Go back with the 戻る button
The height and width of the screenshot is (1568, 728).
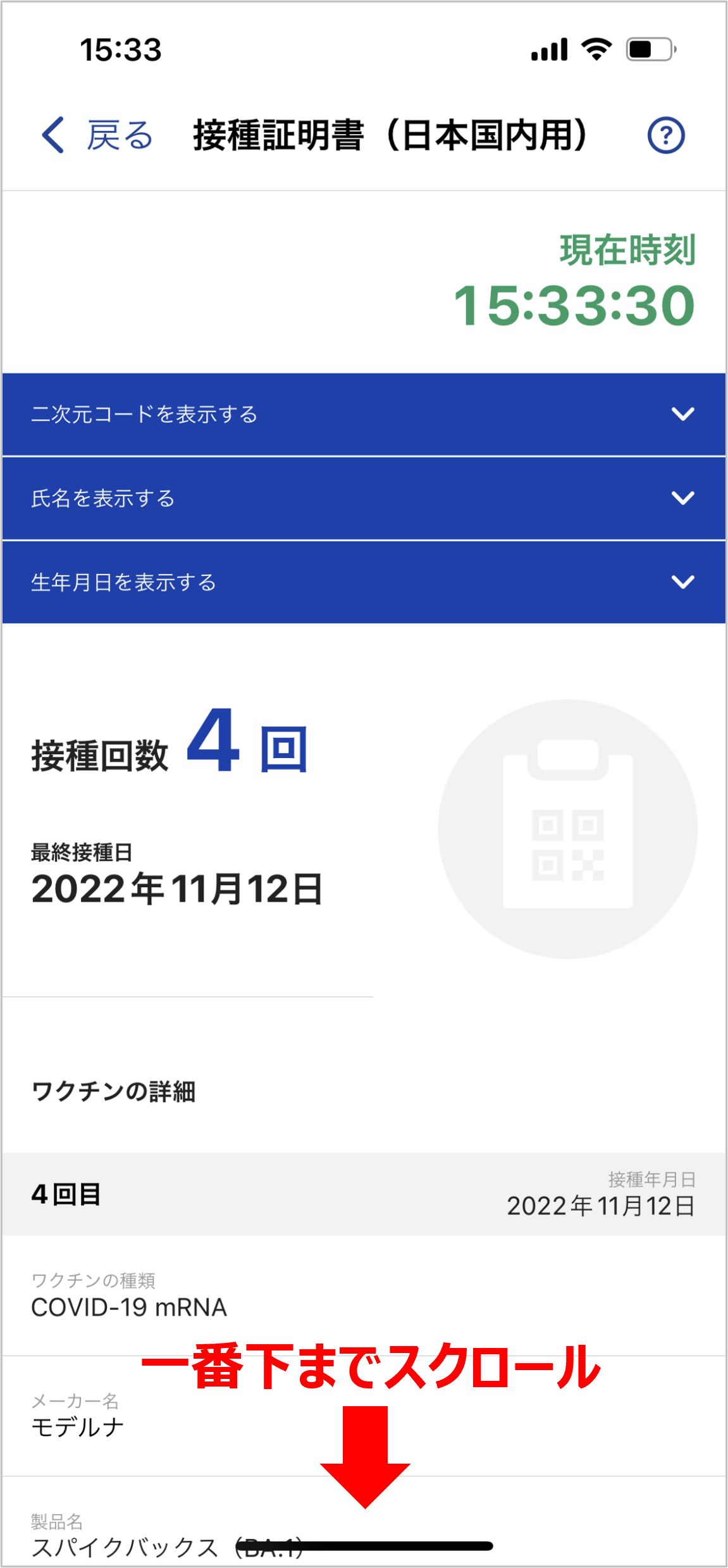(x=97, y=135)
